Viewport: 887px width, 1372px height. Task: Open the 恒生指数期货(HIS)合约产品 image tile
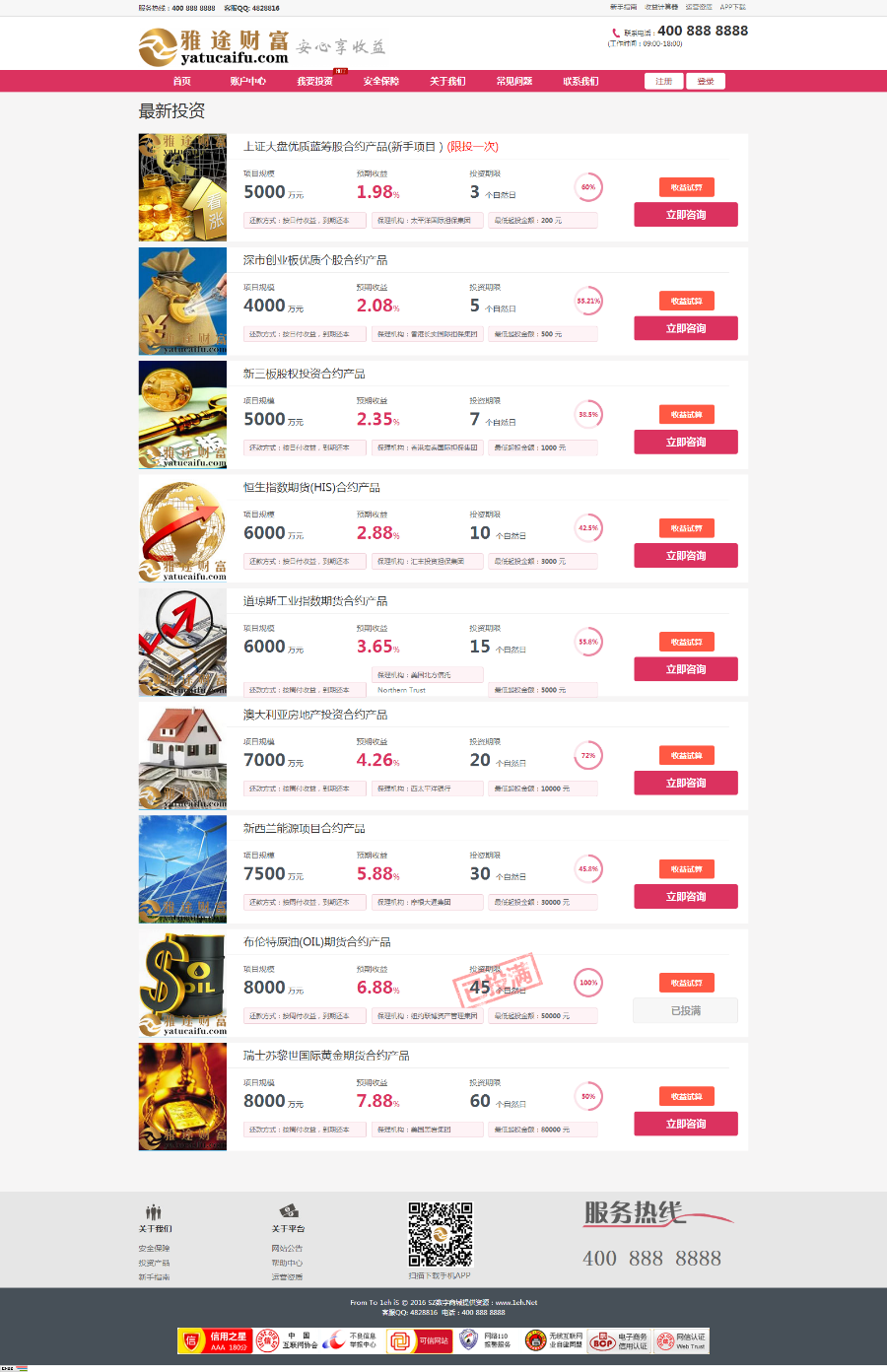[182, 528]
